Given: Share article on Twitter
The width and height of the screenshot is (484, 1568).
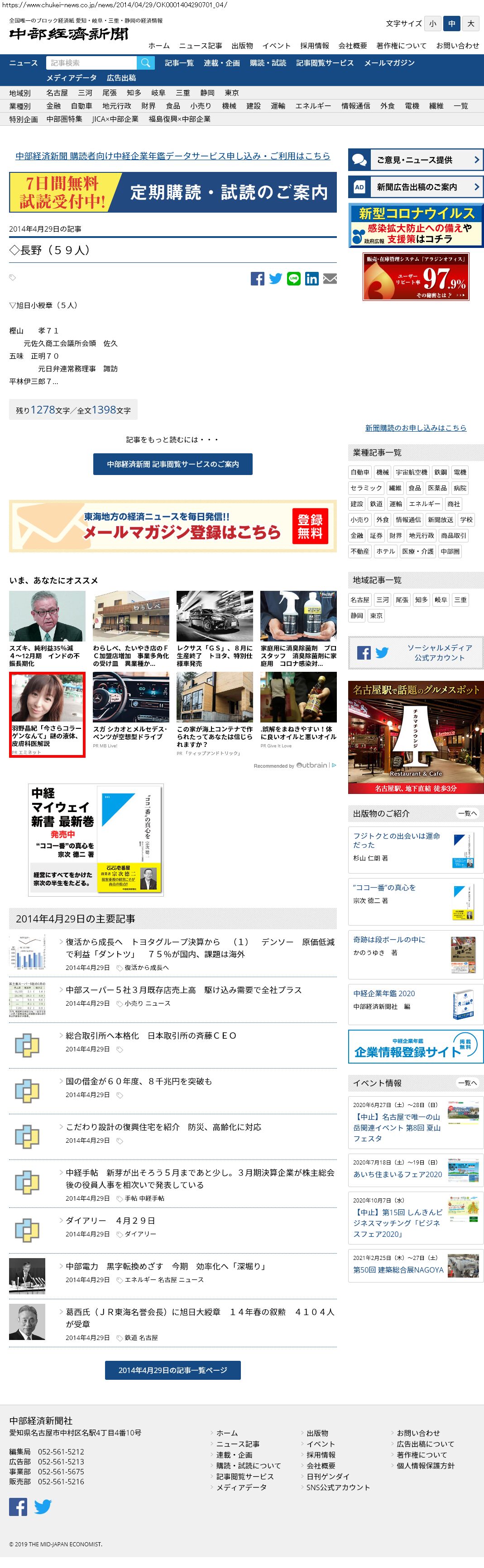Looking at the screenshot, I should 276,279.
